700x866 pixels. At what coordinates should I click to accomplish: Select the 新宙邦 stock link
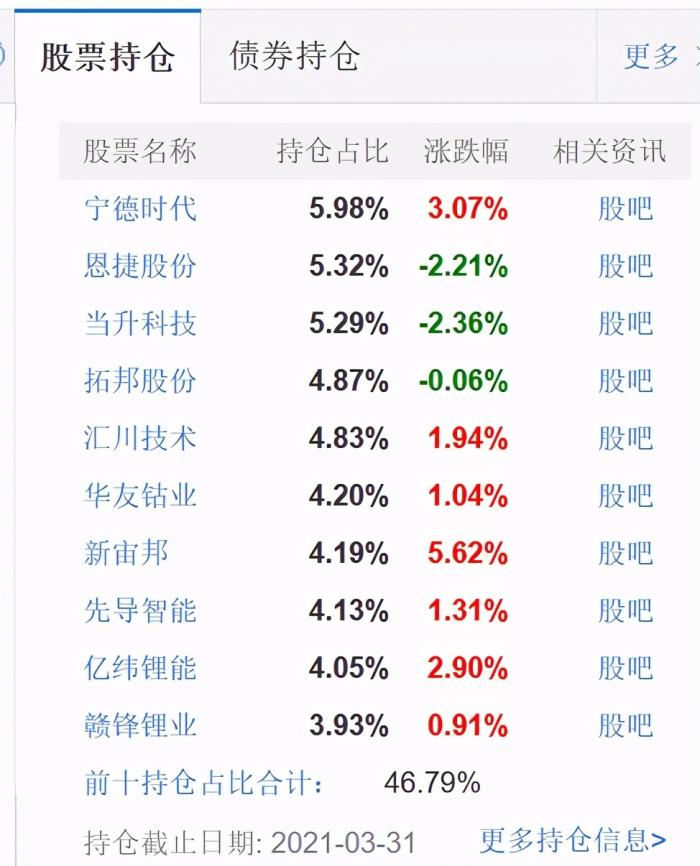click(126, 553)
